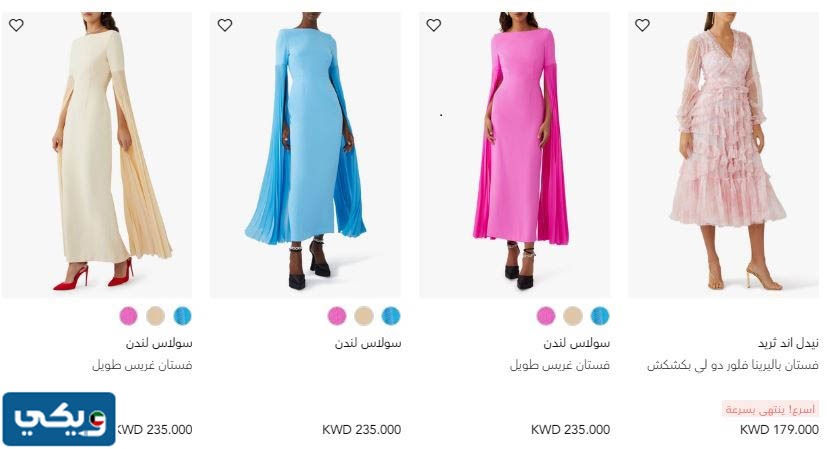Open the Needle & Thread ruffled dress
Screen dimensions: 827x449
(x=723, y=155)
